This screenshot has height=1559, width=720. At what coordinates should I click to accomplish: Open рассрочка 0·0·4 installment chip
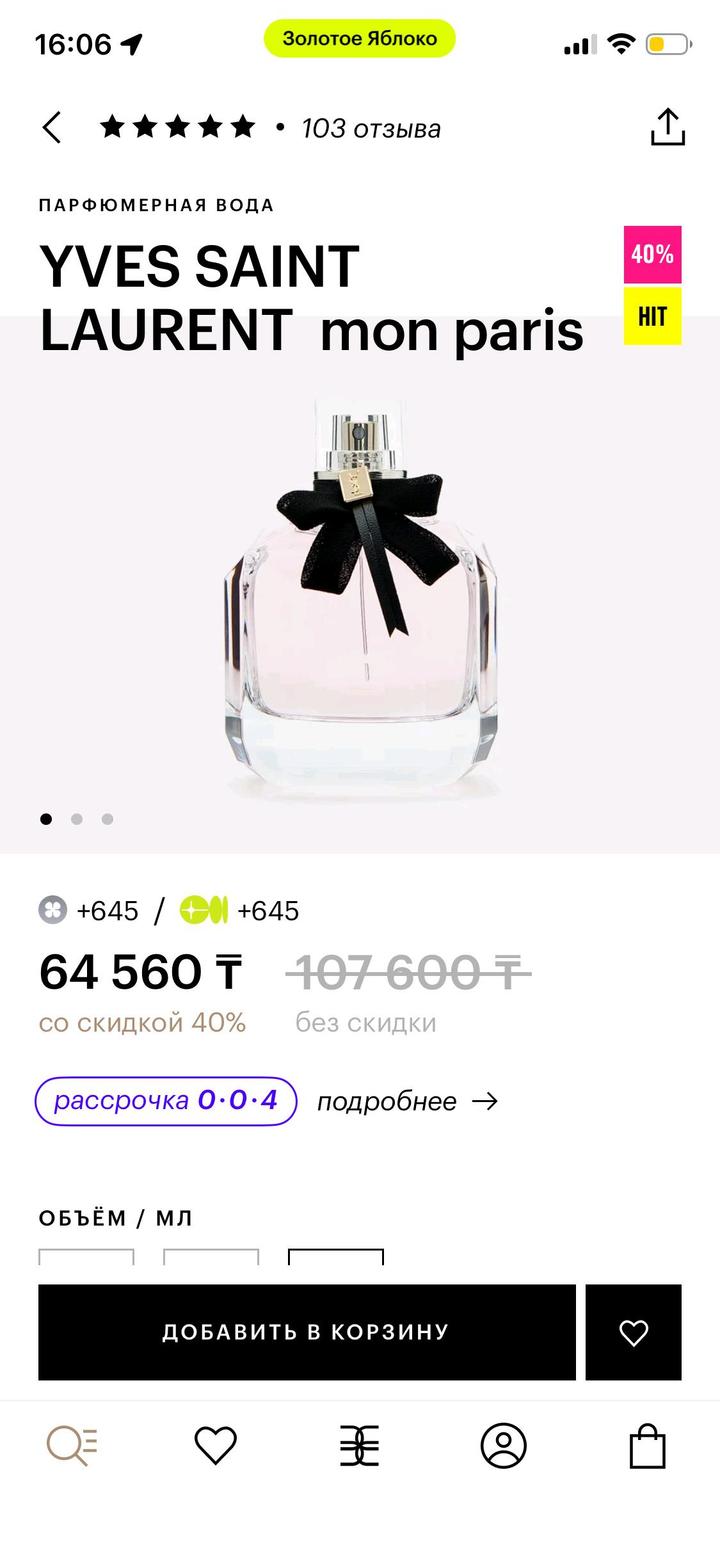(x=166, y=1101)
